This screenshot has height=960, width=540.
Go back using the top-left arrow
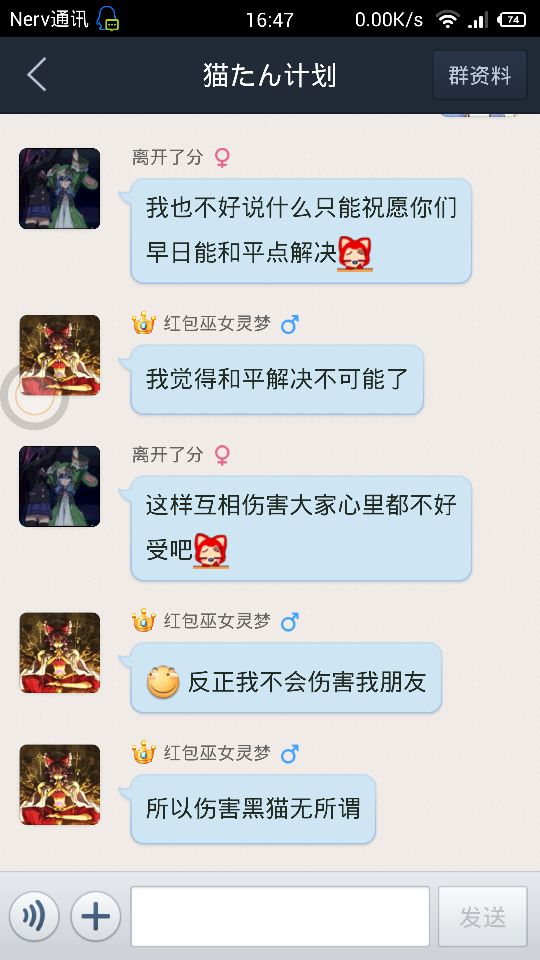pos(37,75)
